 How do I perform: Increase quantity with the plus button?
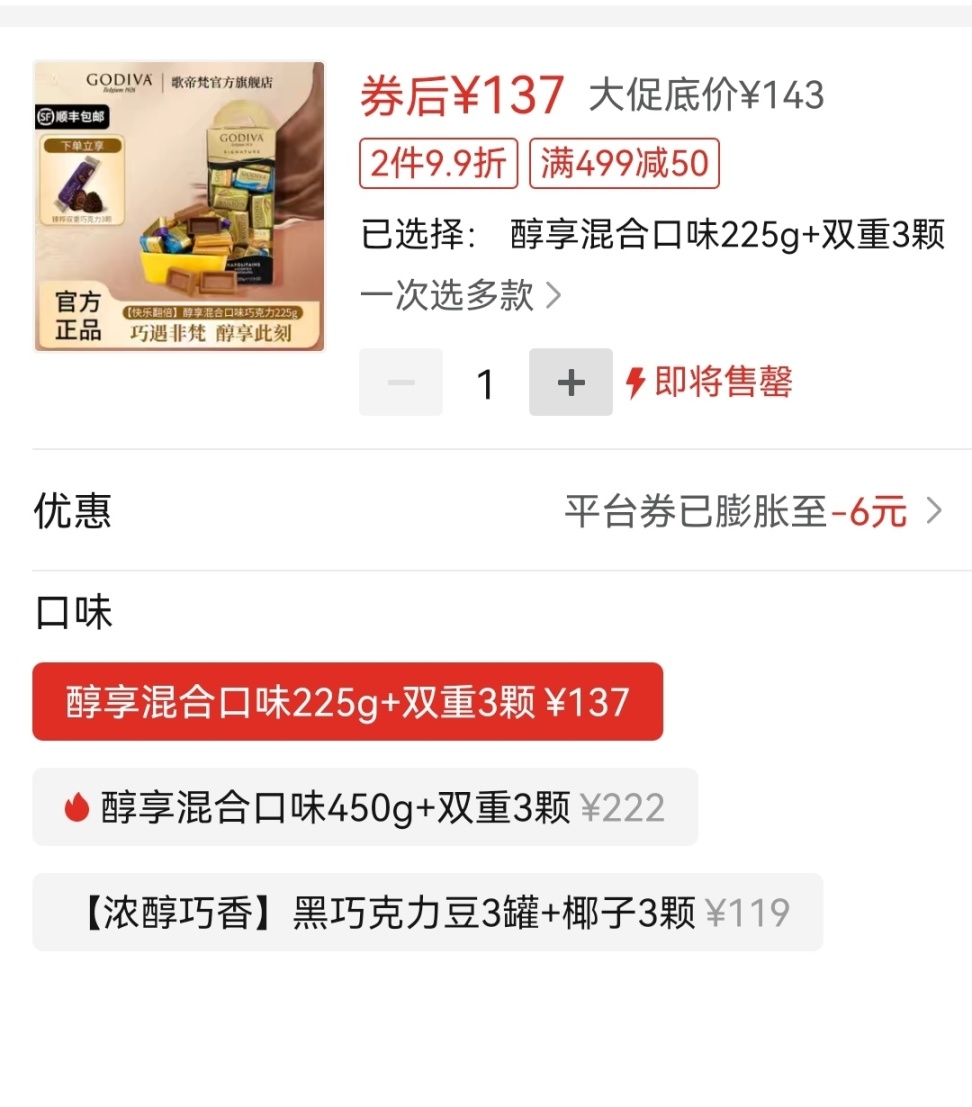(x=570, y=382)
